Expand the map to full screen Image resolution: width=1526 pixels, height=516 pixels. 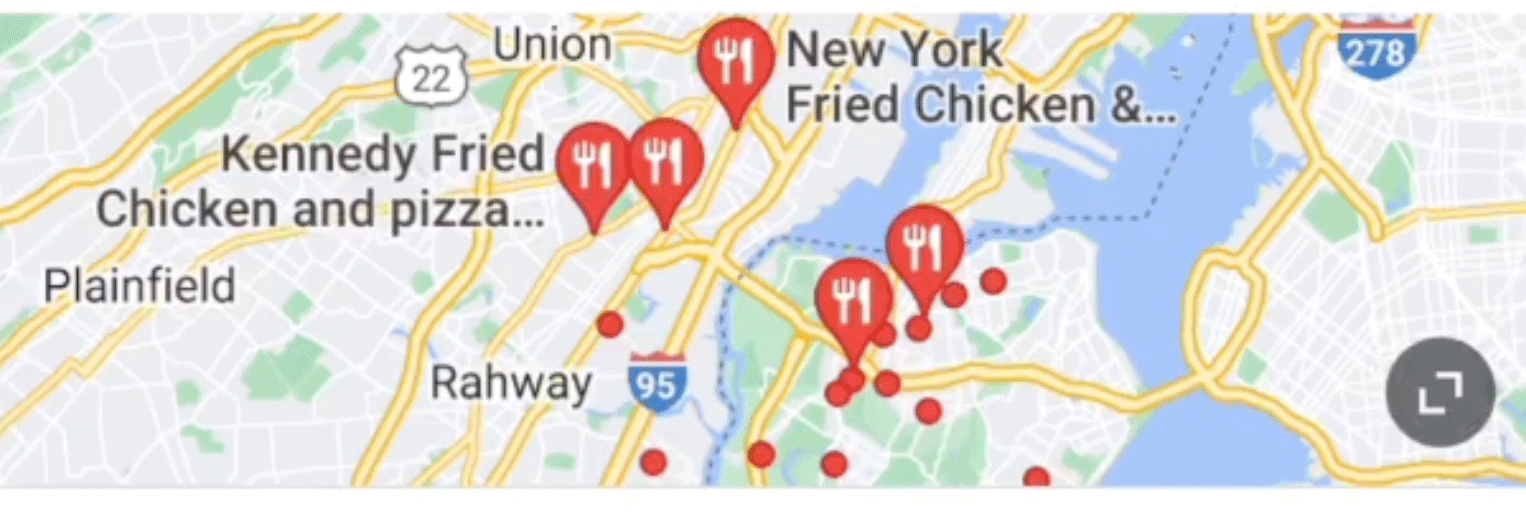(x=1439, y=392)
